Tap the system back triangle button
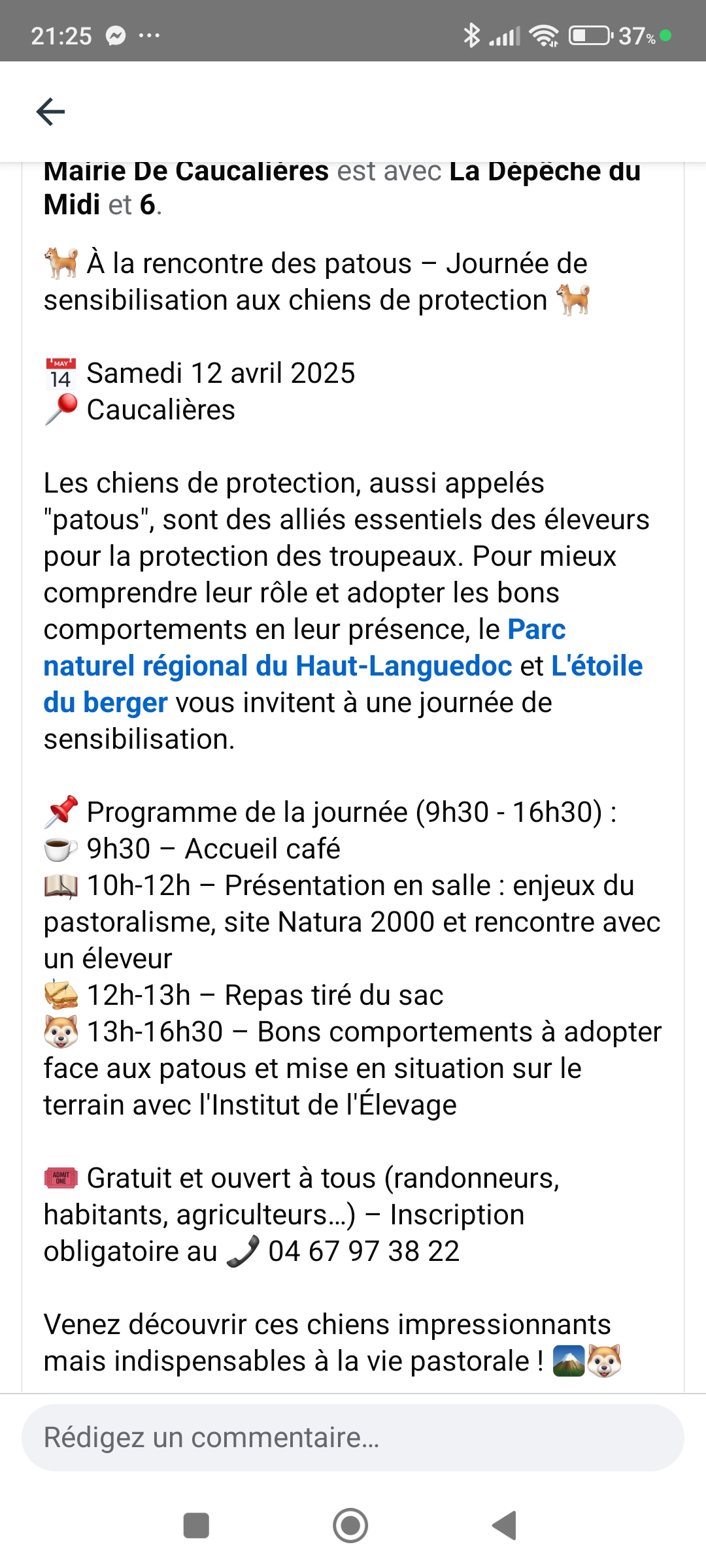 pos(505,1526)
